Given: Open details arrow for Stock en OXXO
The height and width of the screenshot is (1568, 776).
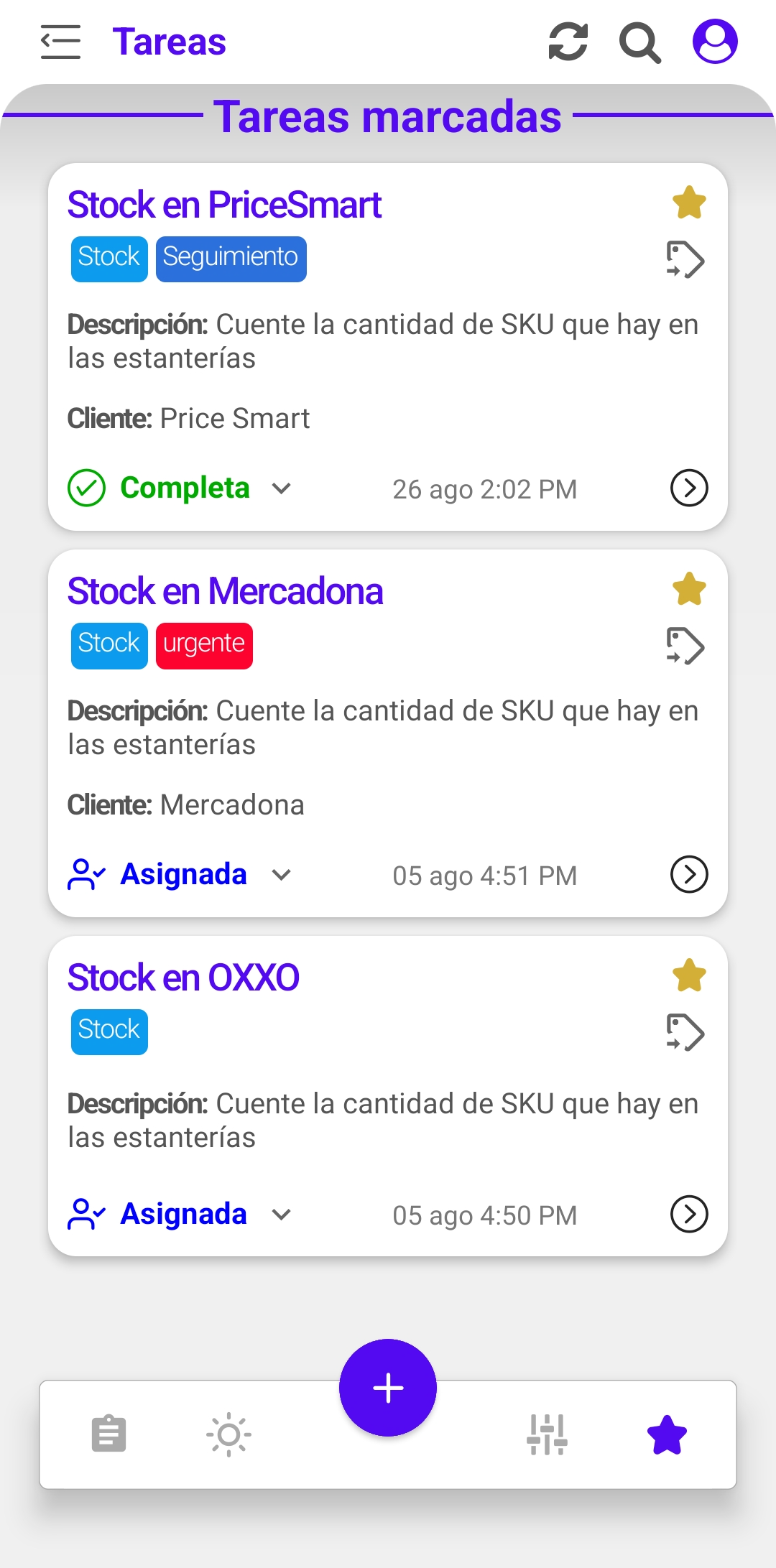Looking at the screenshot, I should point(689,1215).
